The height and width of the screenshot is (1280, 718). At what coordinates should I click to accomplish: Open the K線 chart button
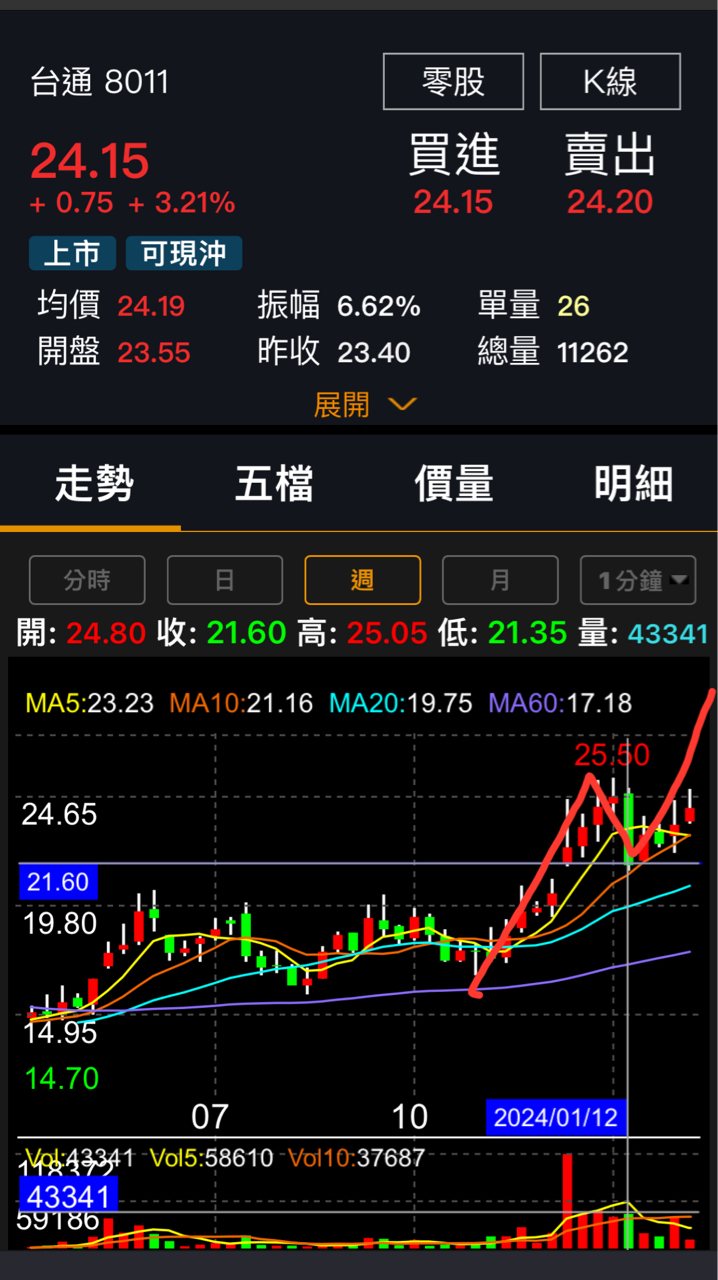[x=610, y=81]
